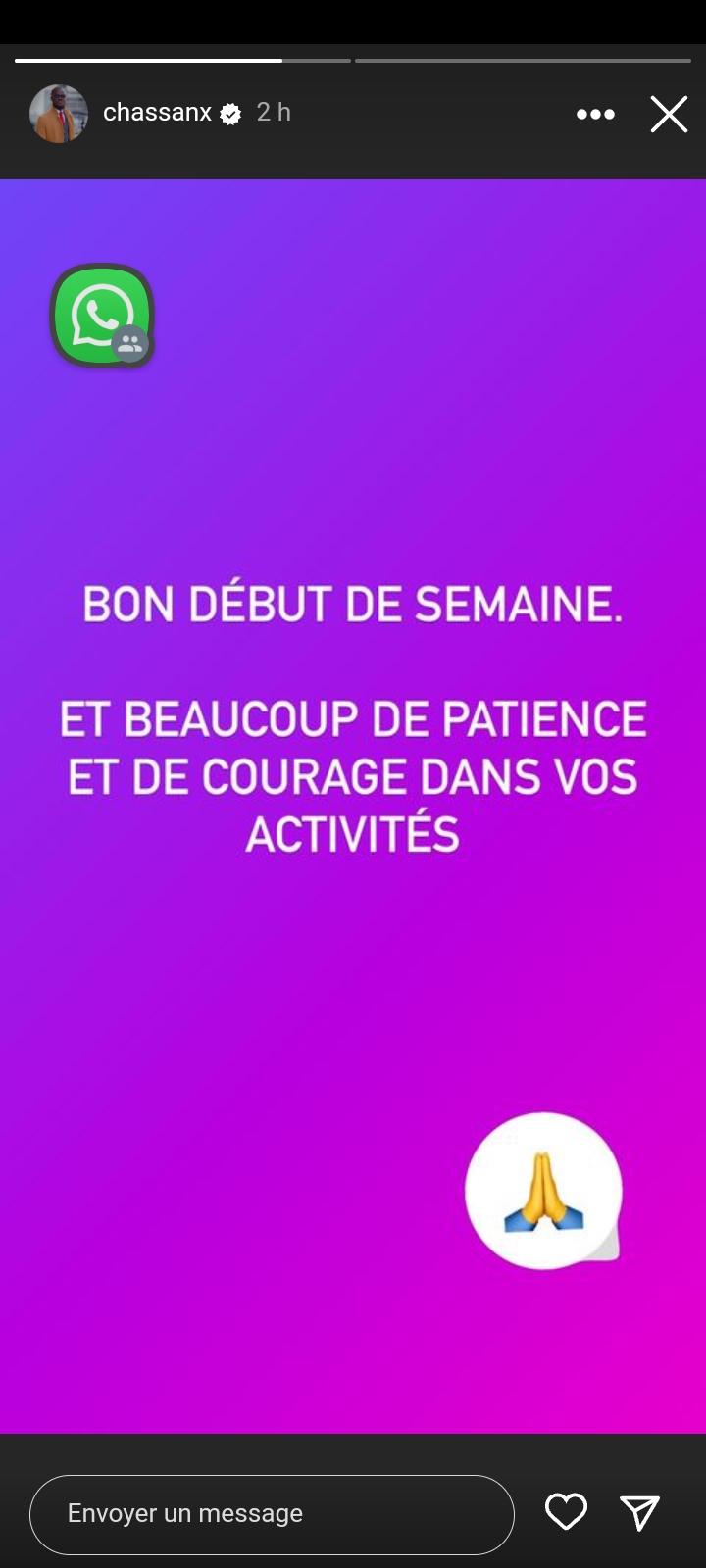Open chassanx's profile picture

tap(59, 114)
